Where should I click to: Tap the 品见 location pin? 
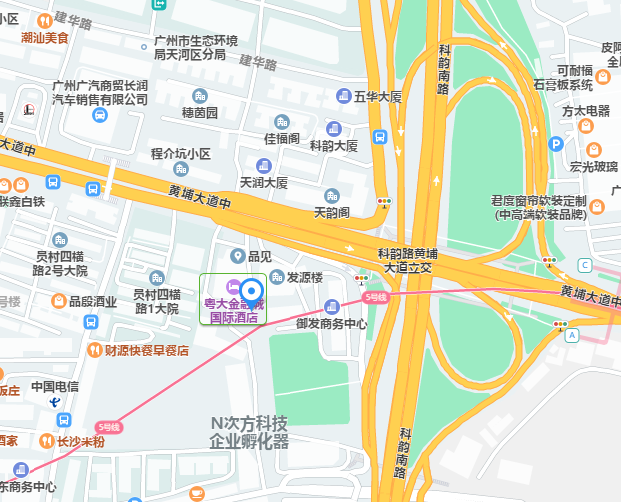coord(237,256)
